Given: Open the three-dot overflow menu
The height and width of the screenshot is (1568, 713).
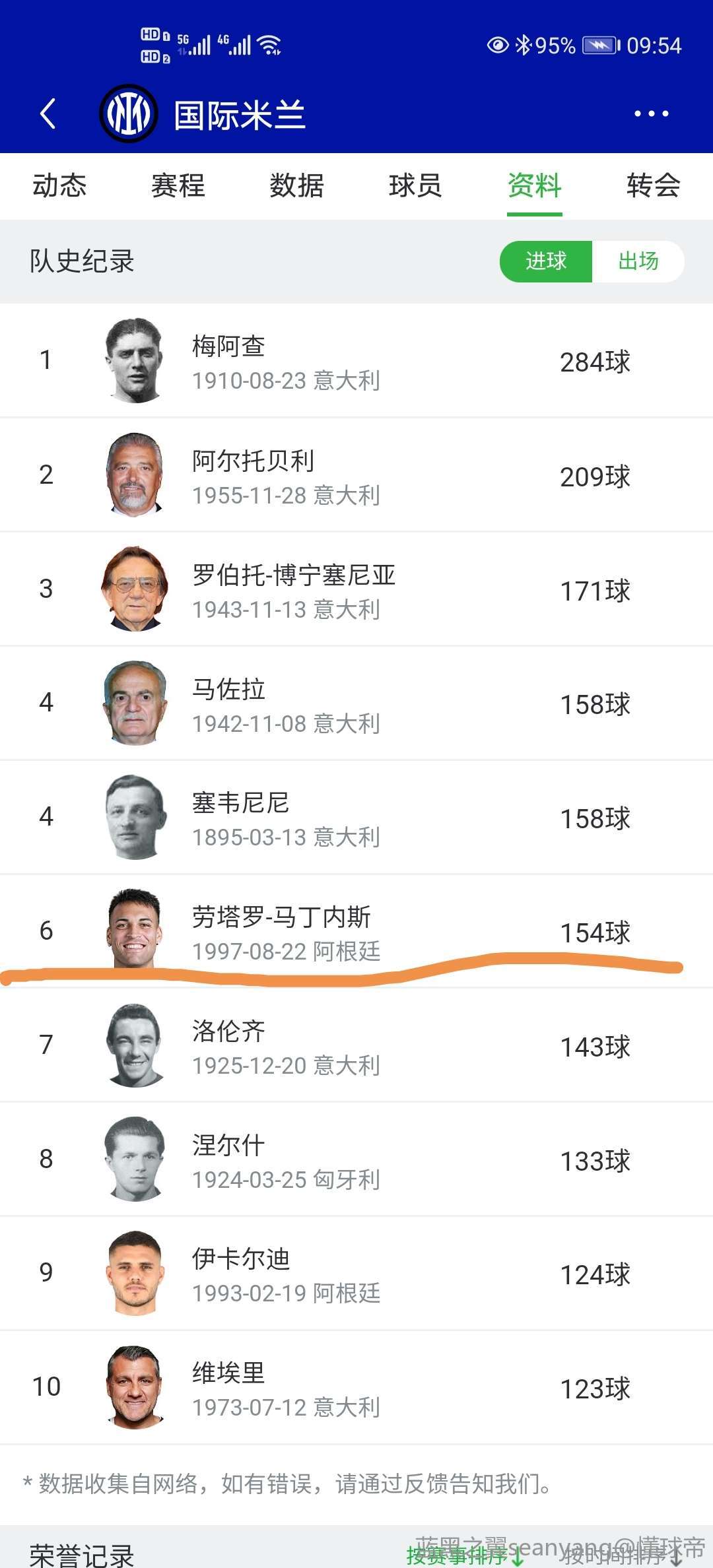Looking at the screenshot, I should pyautogui.click(x=651, y=114).
